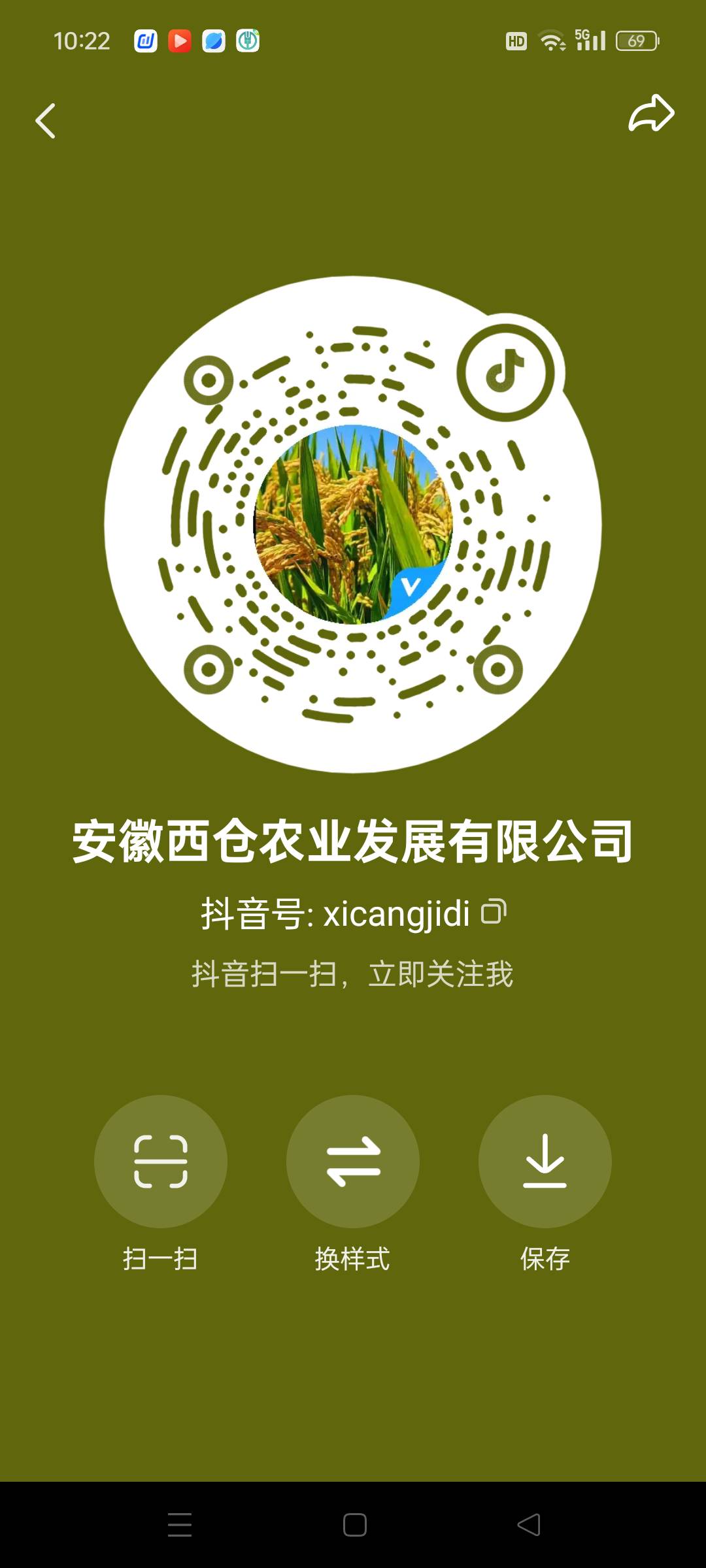Save the QR code with 保存
Viewport: 706px width, 1568px height.
tap(545, 1162)
